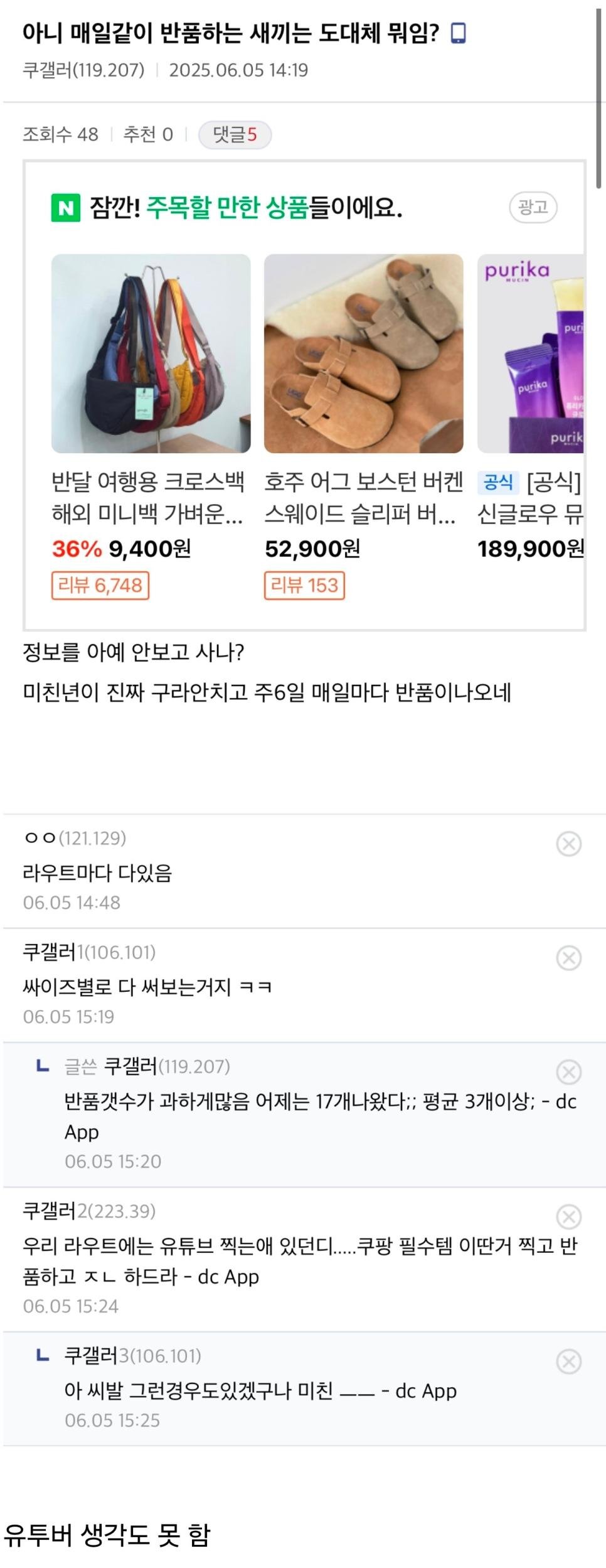Open the 호주 어그 보스턴 버켄 slipper ad

[x=363, y=353]
